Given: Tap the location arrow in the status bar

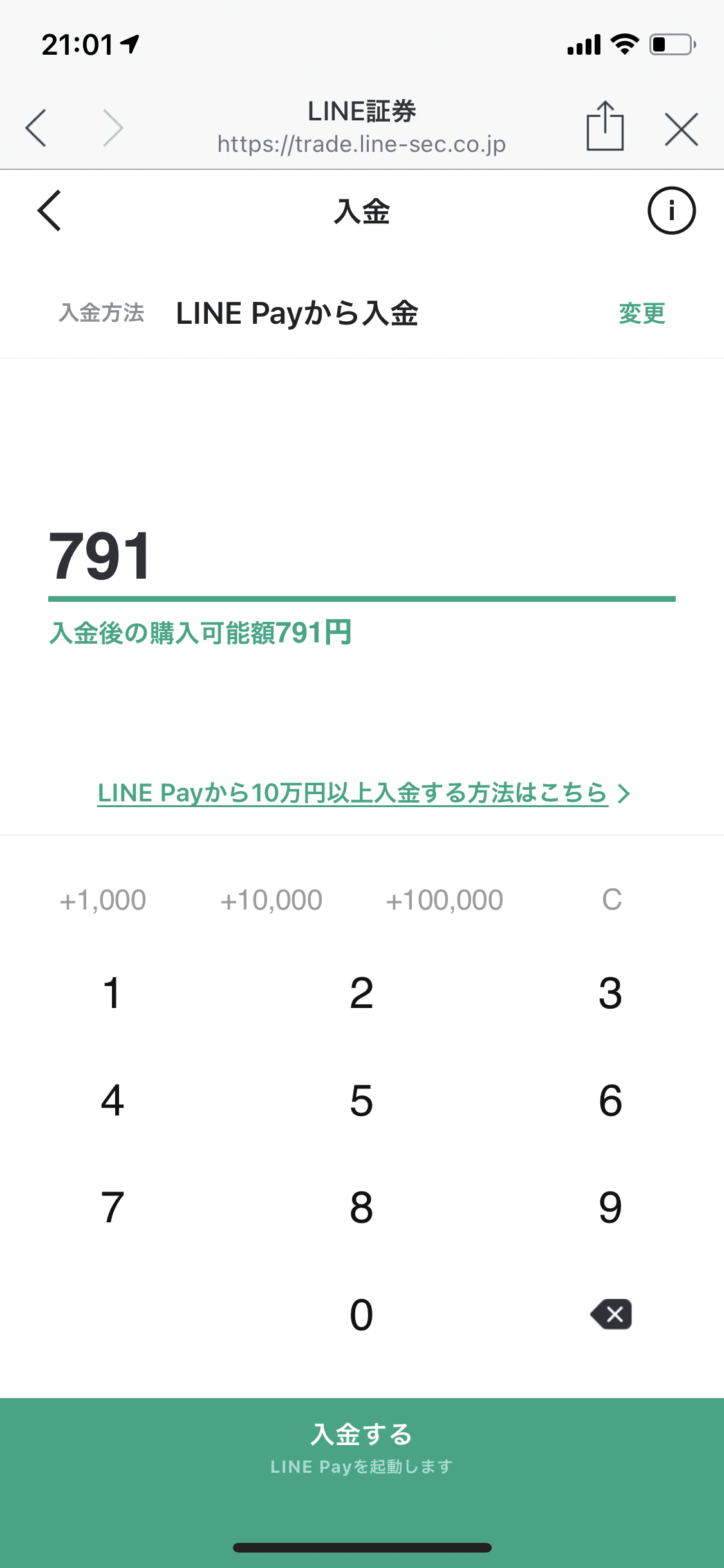Looking at the screenshot, I should pyautogui.click(x=129, y=43).
